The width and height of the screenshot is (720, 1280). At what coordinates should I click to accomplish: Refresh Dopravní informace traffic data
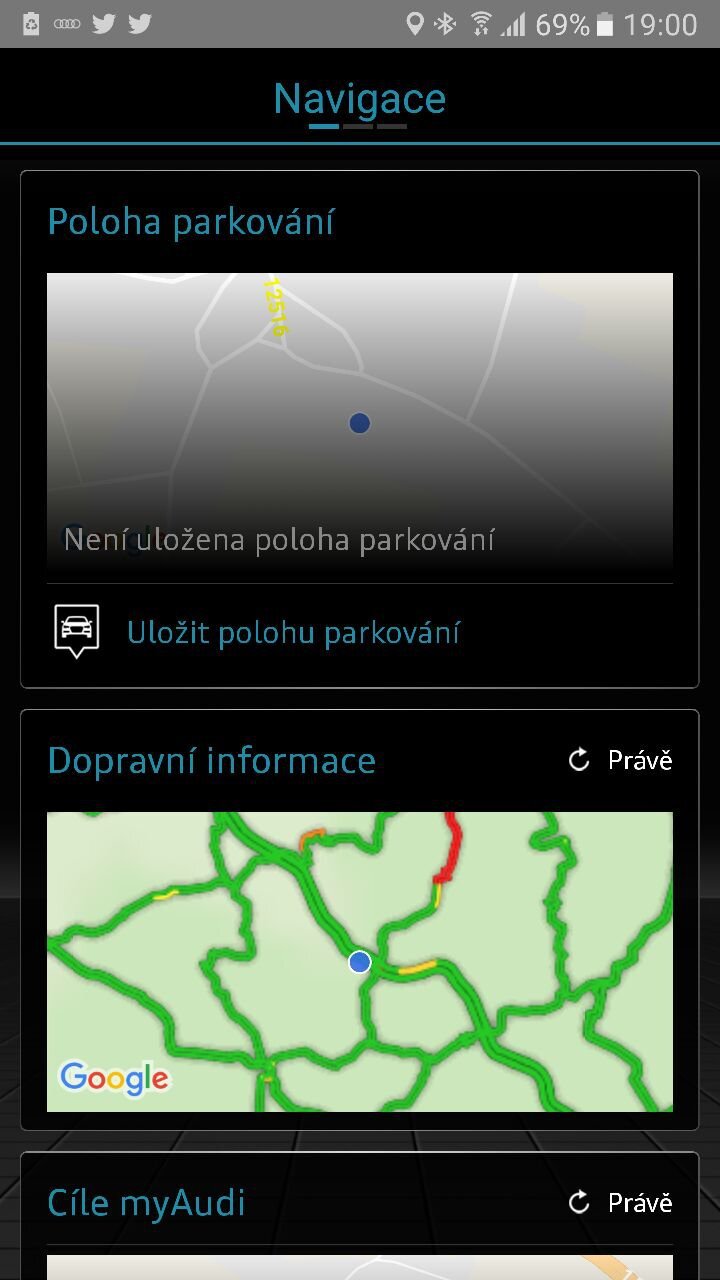pos(620,761)
